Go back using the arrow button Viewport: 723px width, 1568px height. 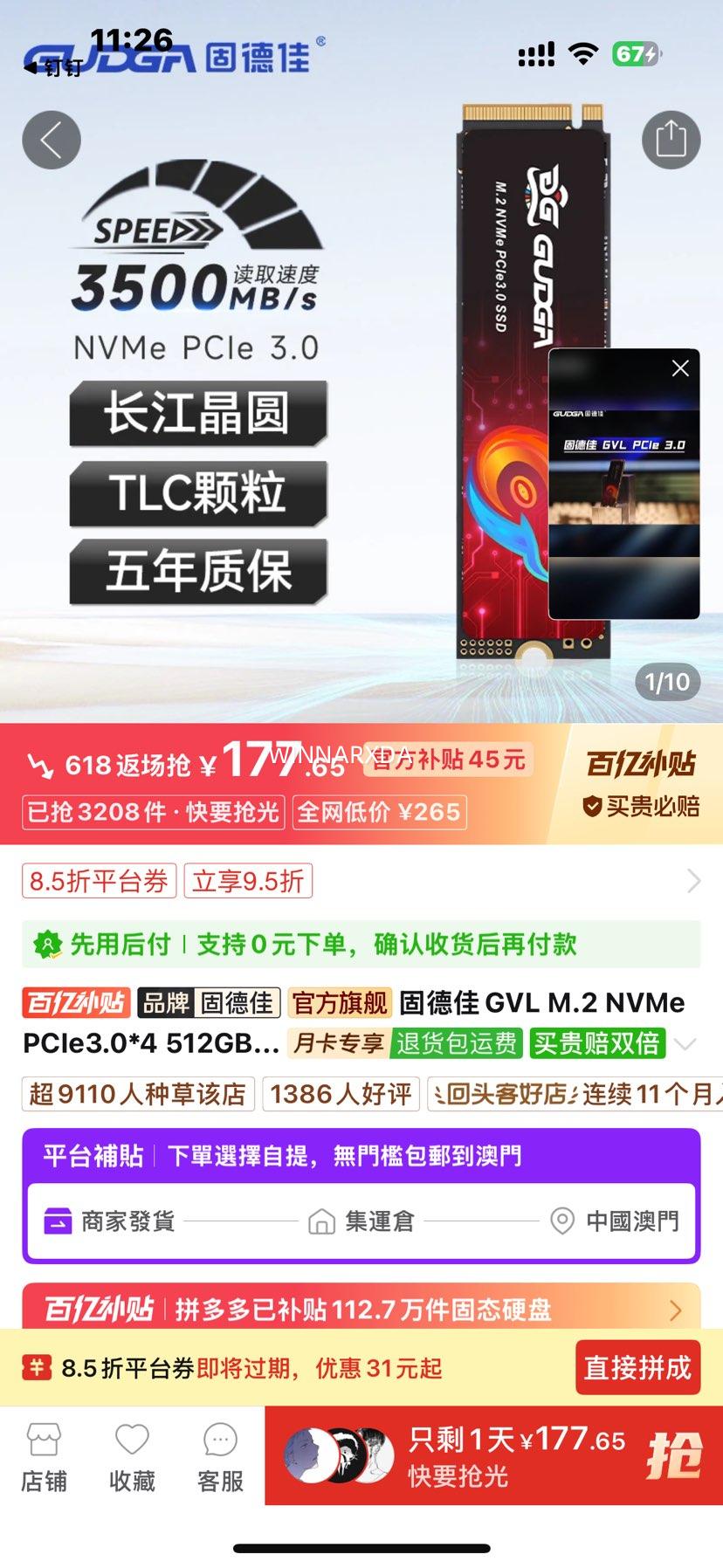(x=52, y=141)
